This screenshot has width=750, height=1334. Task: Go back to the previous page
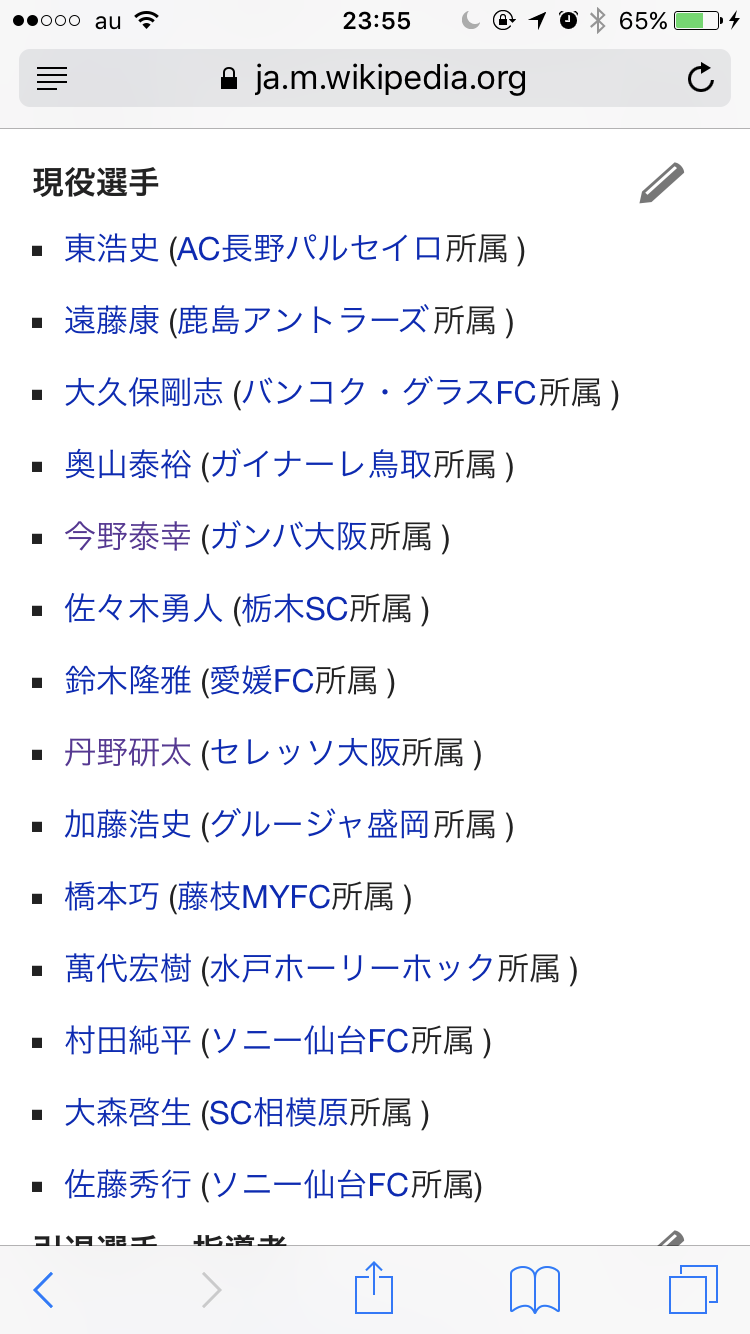pyautogui.click(x=43, y=1290)
